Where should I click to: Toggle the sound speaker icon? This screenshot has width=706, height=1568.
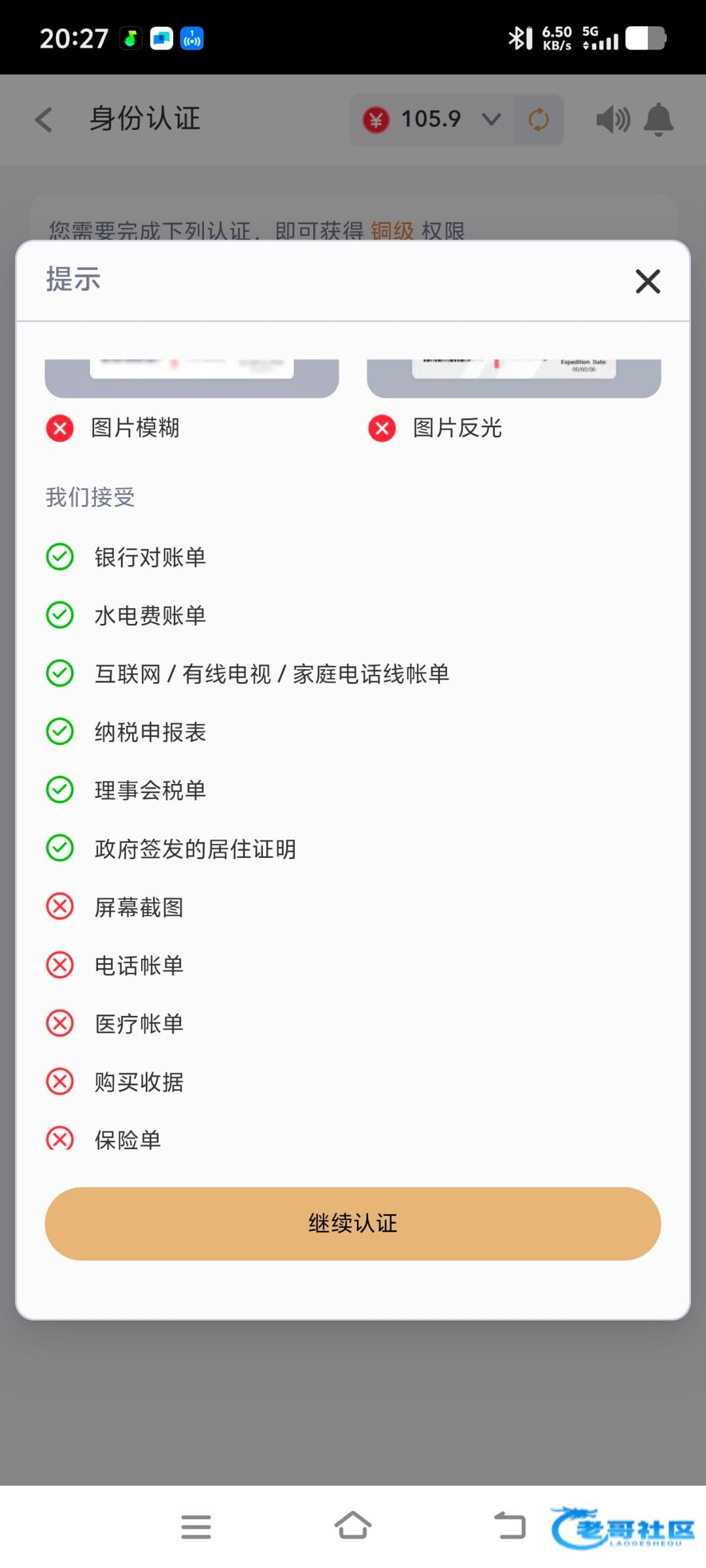(x=613, y=120)
